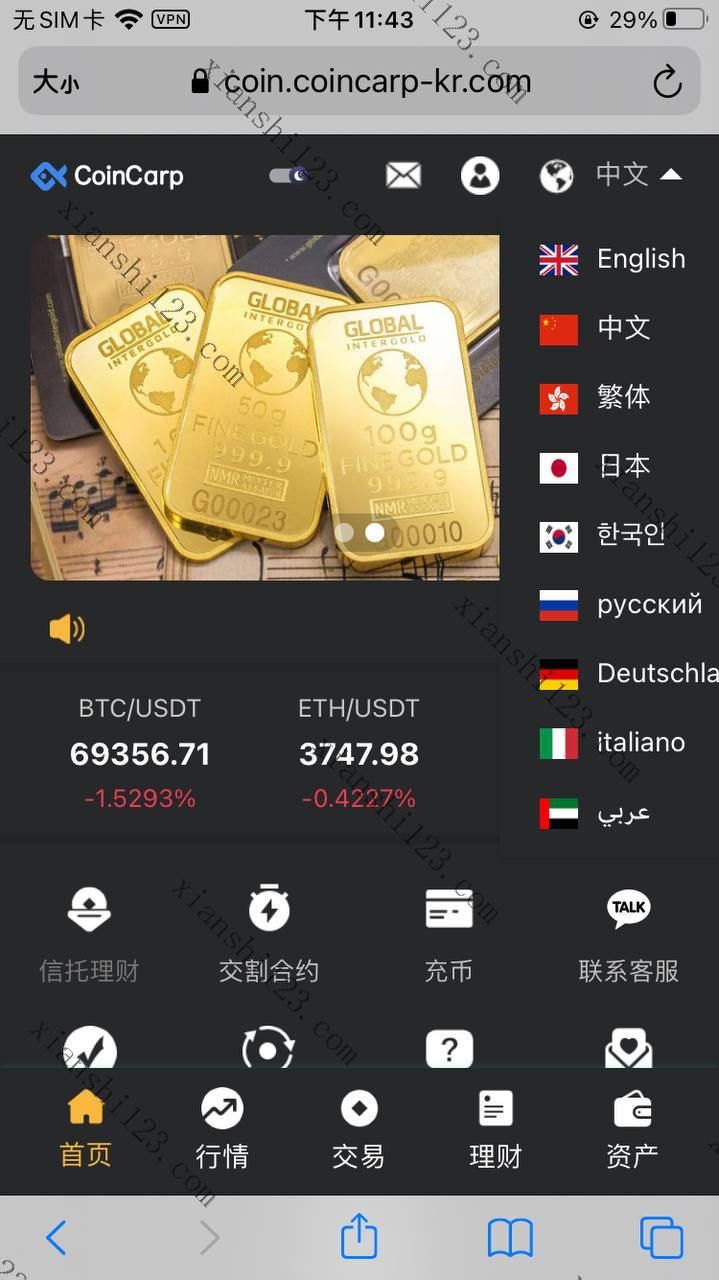719x1280 pixels.
Task: Contact 联系客服 support
Action: coord(628,932)
